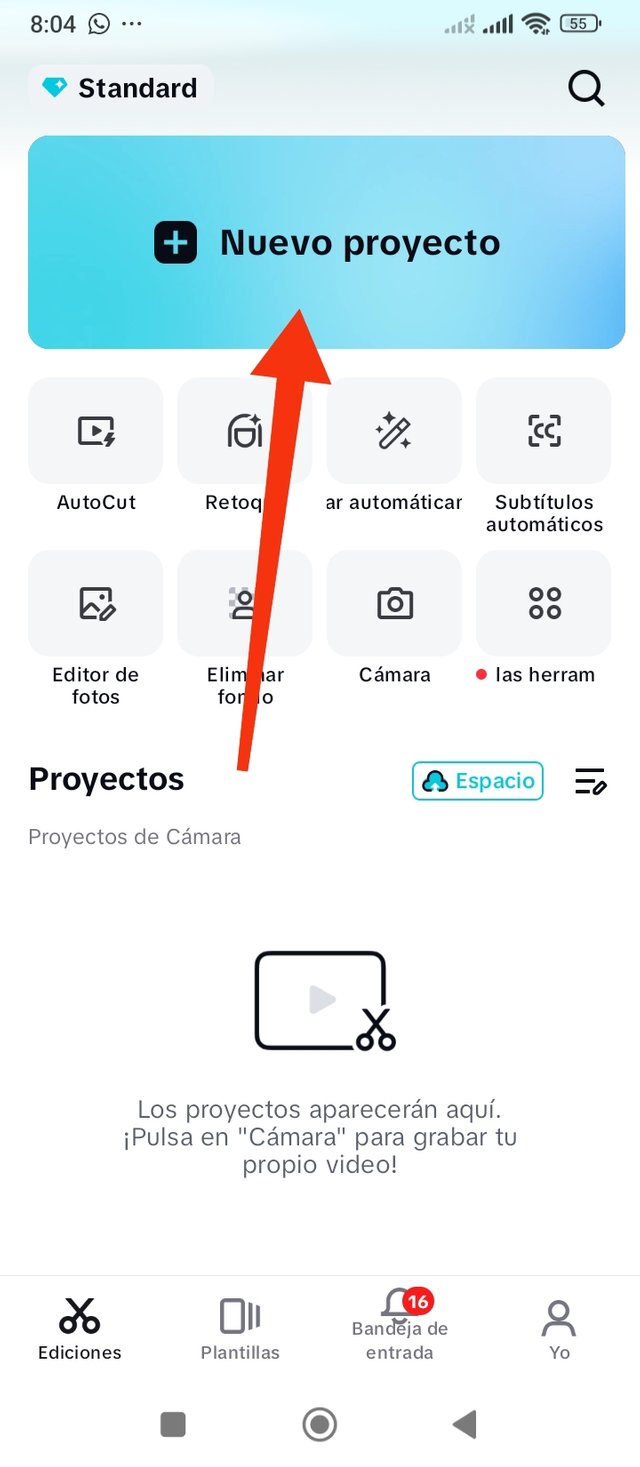Tap the system home button

(x=320, y=1424)
